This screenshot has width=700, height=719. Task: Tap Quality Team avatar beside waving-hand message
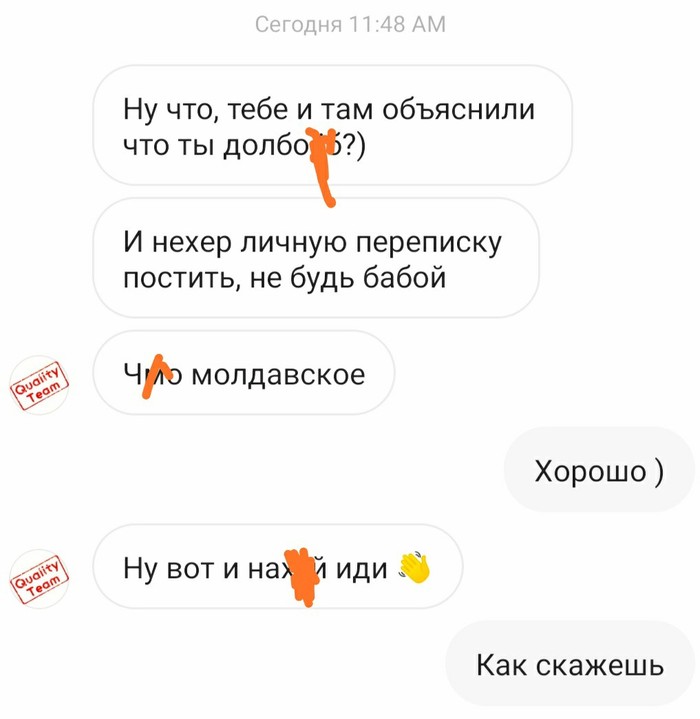(37, 579)
